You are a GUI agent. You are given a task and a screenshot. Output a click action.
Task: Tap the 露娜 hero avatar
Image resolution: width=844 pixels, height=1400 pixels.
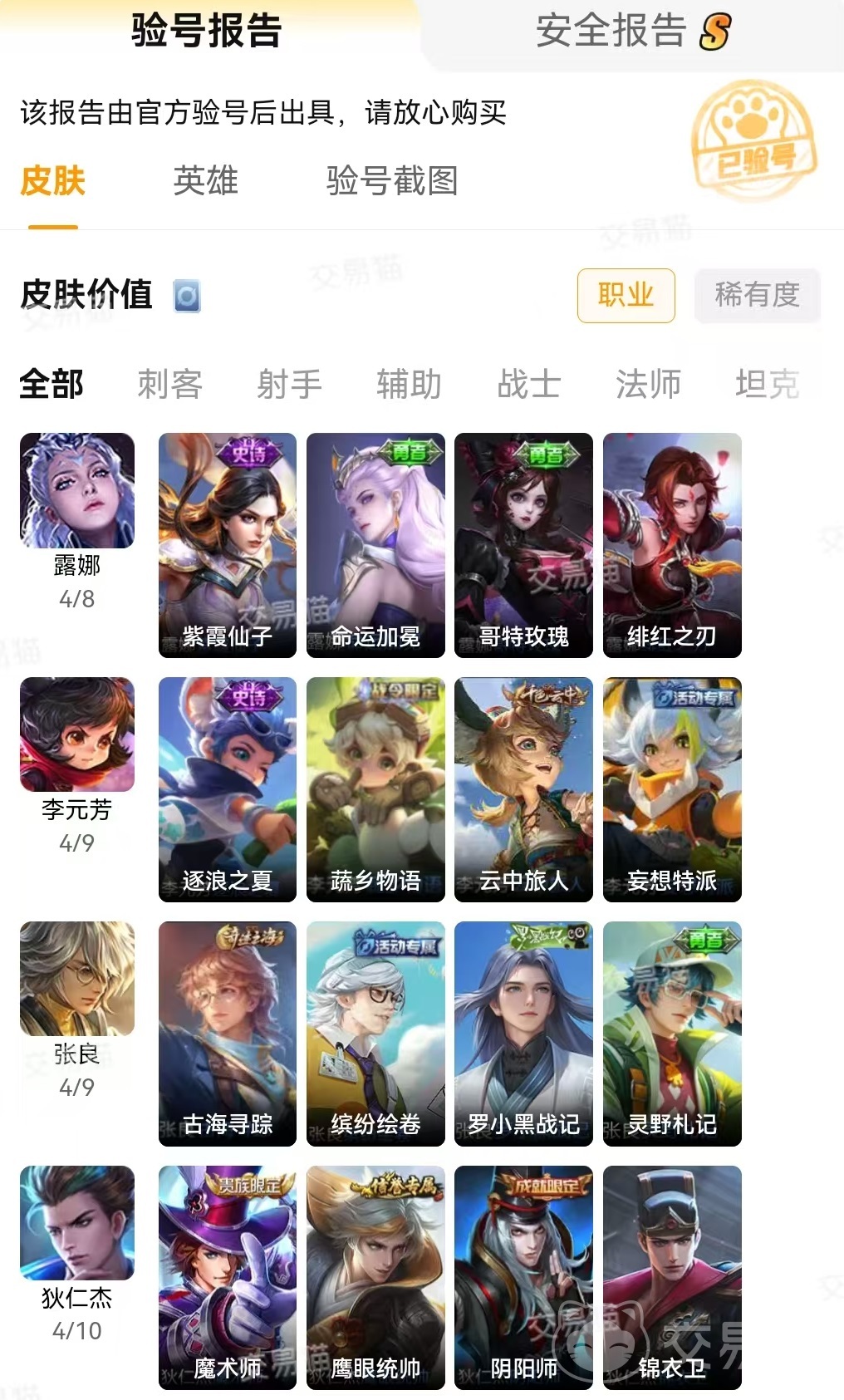[x=77, y=490]
